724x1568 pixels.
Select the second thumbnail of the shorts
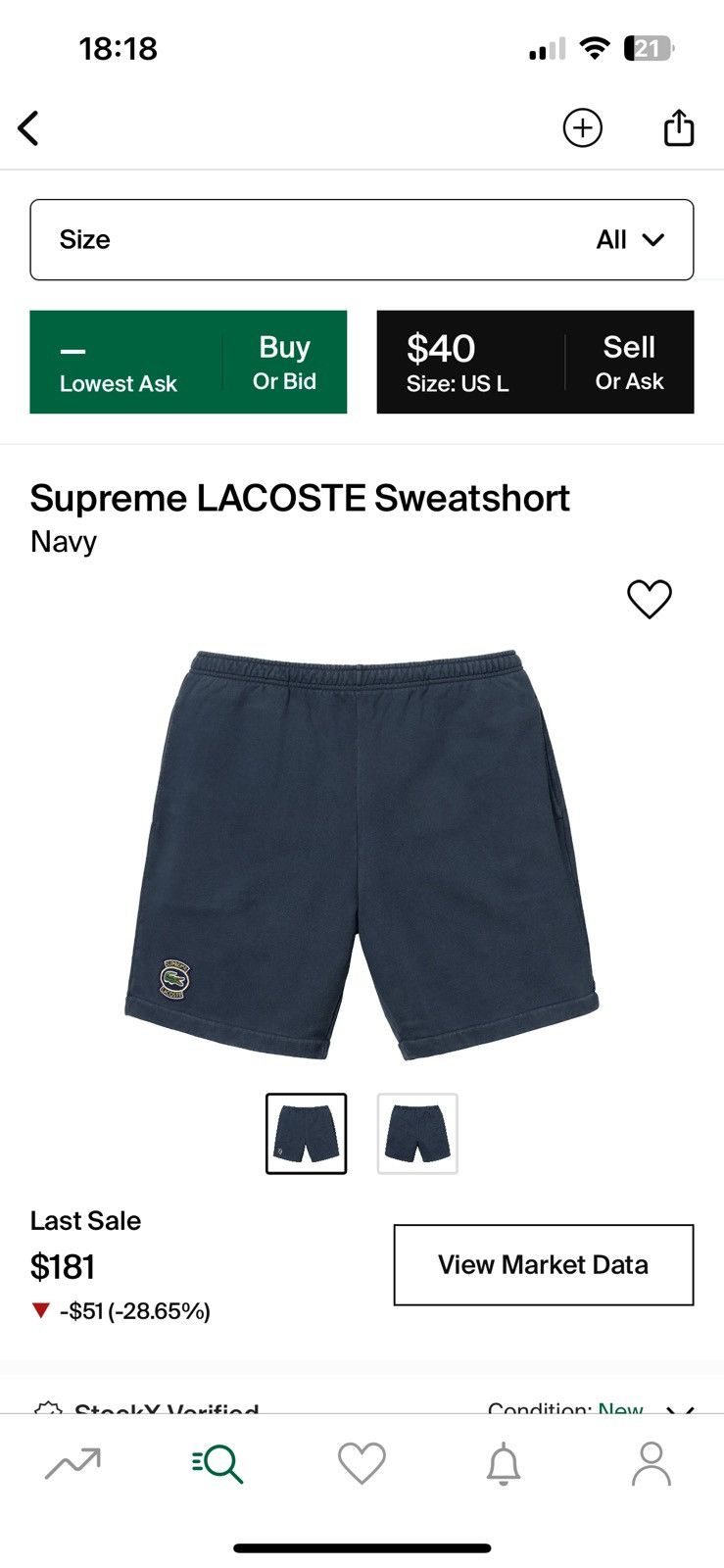[417, 1134]
